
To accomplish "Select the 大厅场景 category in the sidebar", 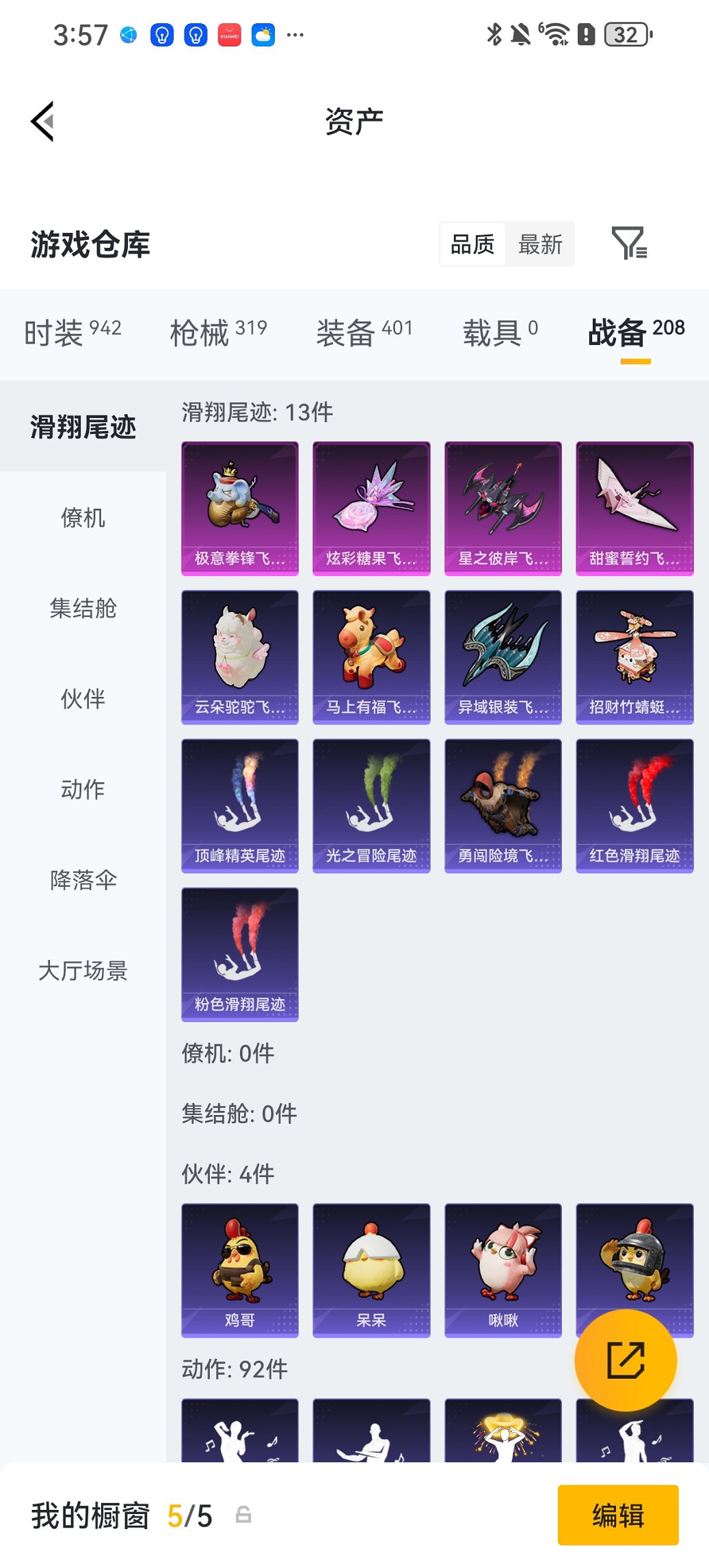I will coord(83,972).
